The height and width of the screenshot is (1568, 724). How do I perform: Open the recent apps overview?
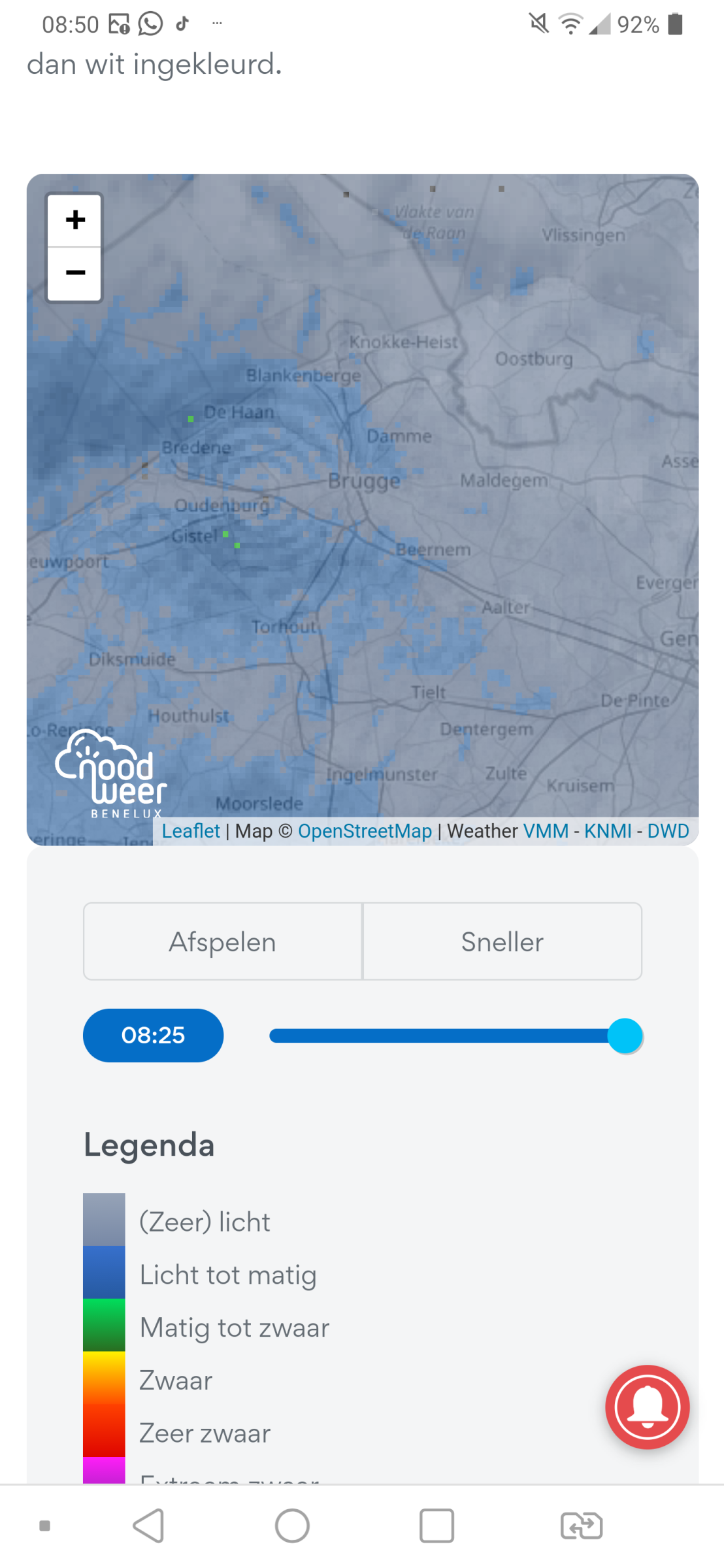point(436,1526)
